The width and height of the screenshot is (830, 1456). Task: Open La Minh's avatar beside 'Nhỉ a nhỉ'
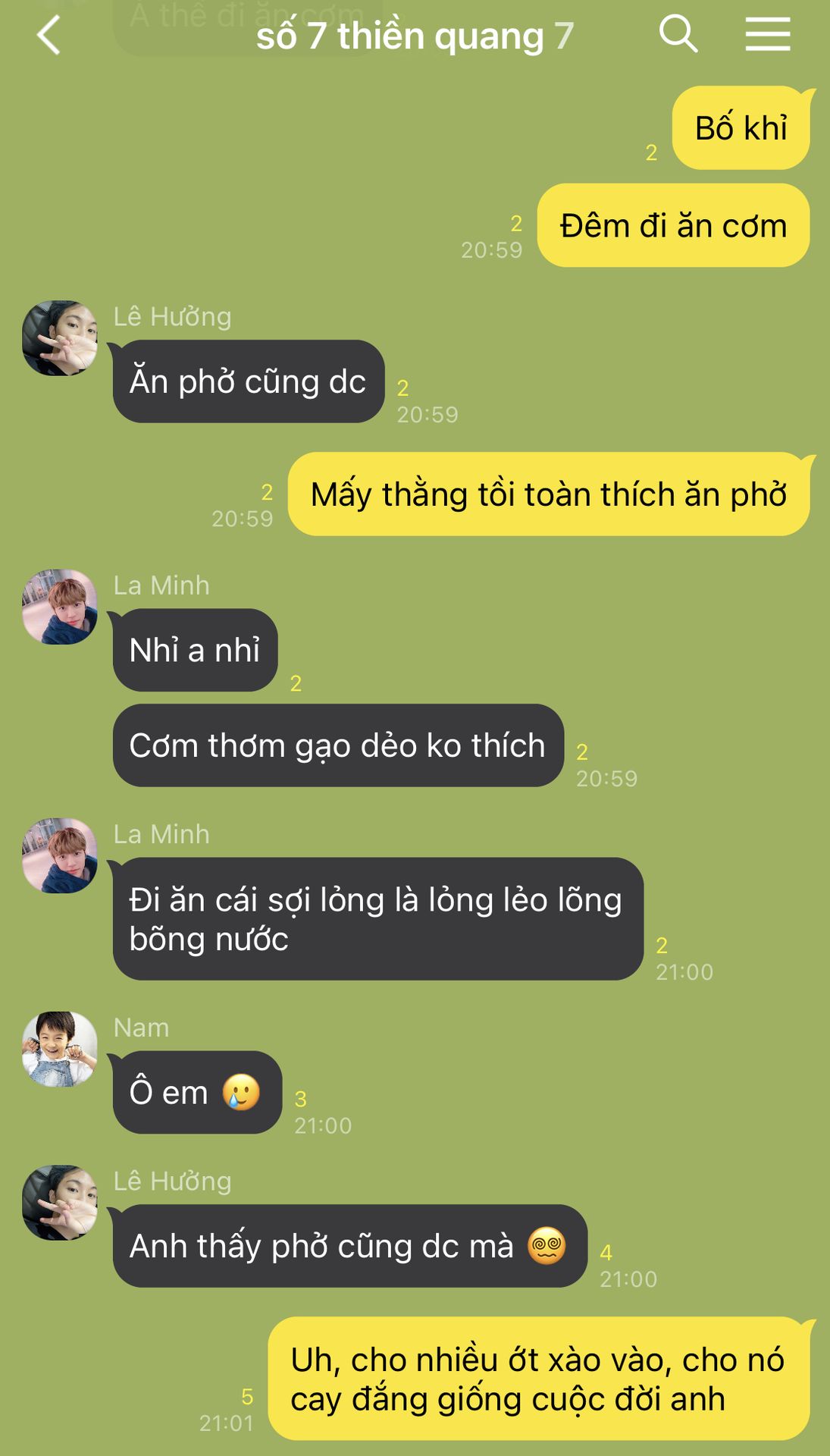60,607
